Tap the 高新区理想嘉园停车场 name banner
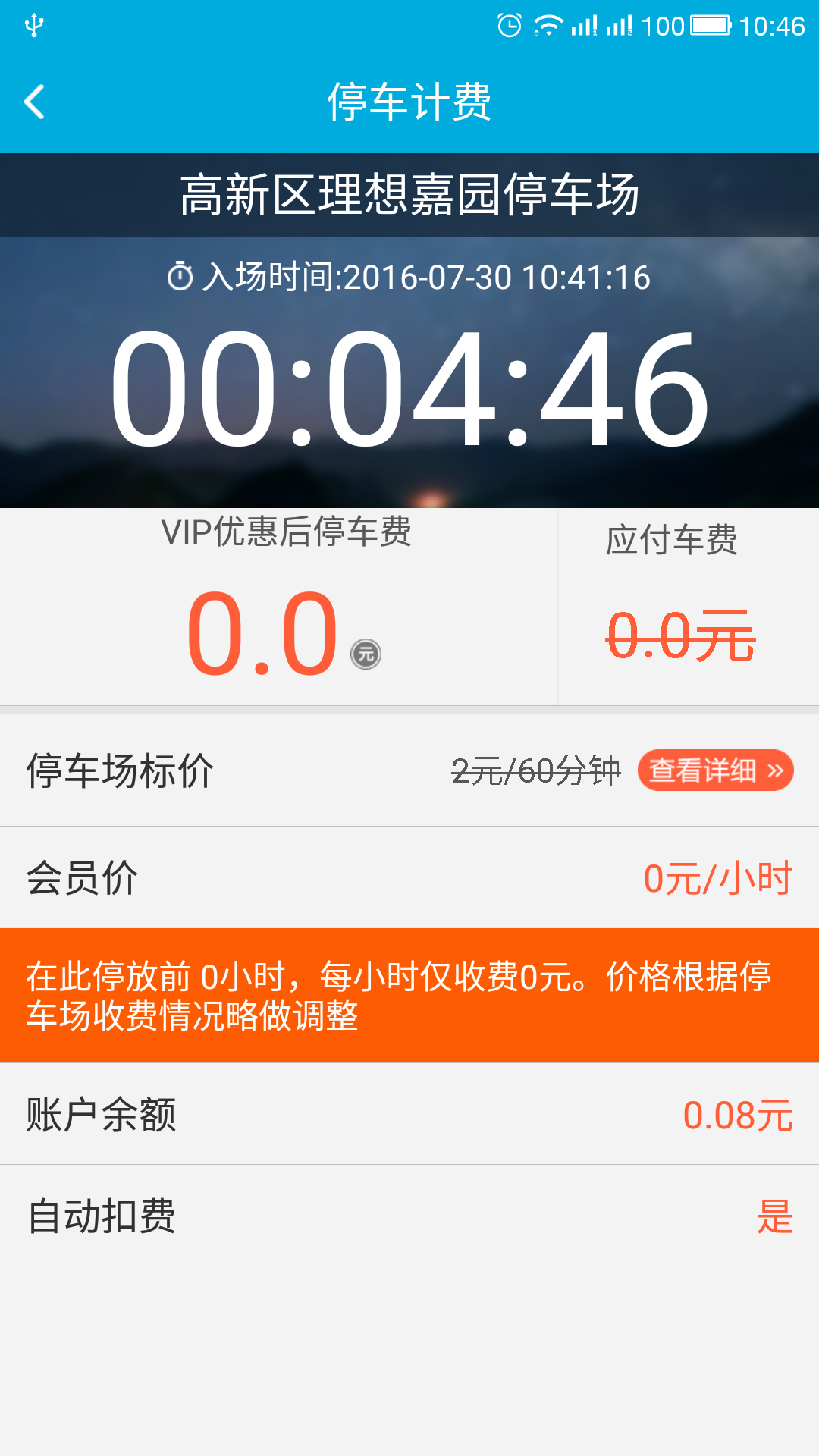Screen dimensions: 819x1456 409,194
